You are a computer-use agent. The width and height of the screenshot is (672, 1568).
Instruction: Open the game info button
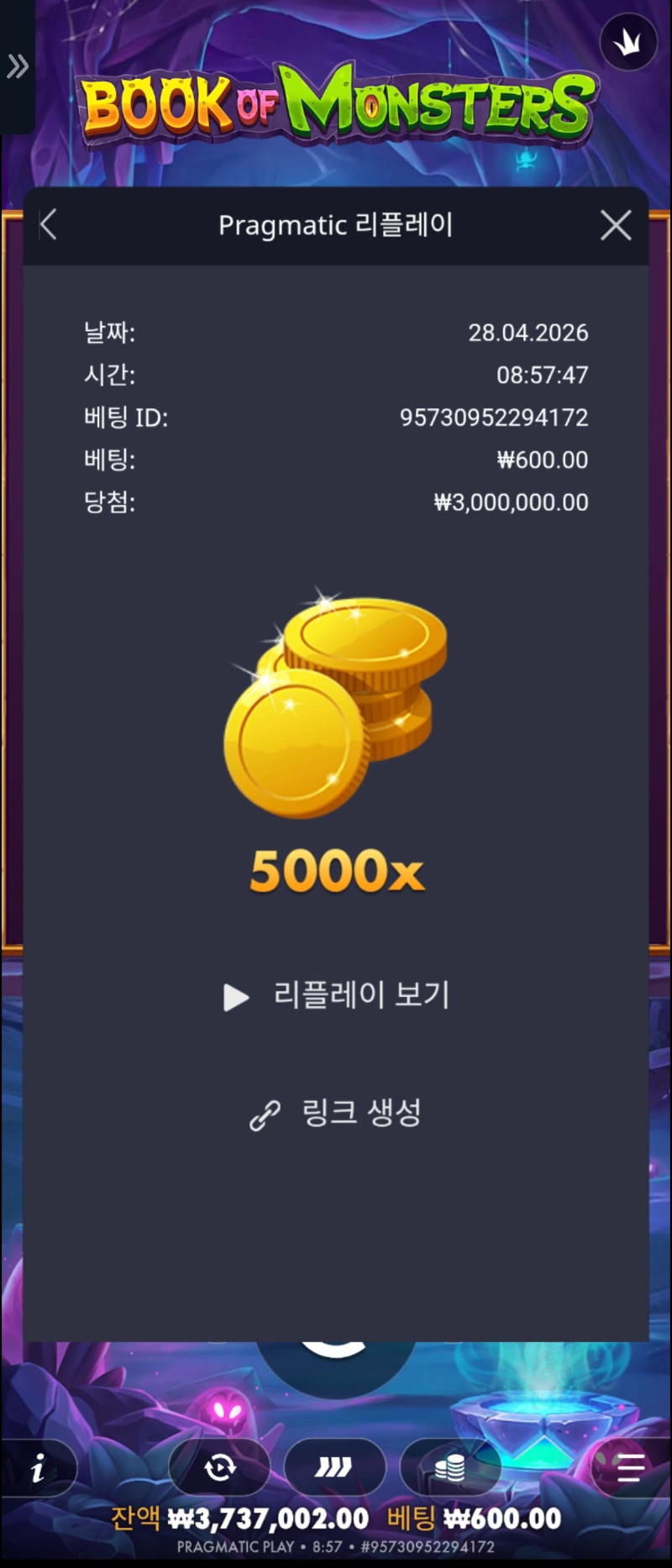pyautogui.click(x=38, y=1468)
